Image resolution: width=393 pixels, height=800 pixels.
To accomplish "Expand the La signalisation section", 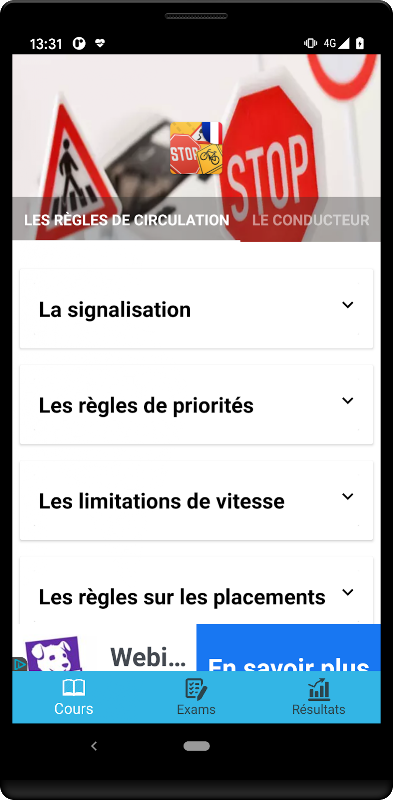I will pos(196,309).
